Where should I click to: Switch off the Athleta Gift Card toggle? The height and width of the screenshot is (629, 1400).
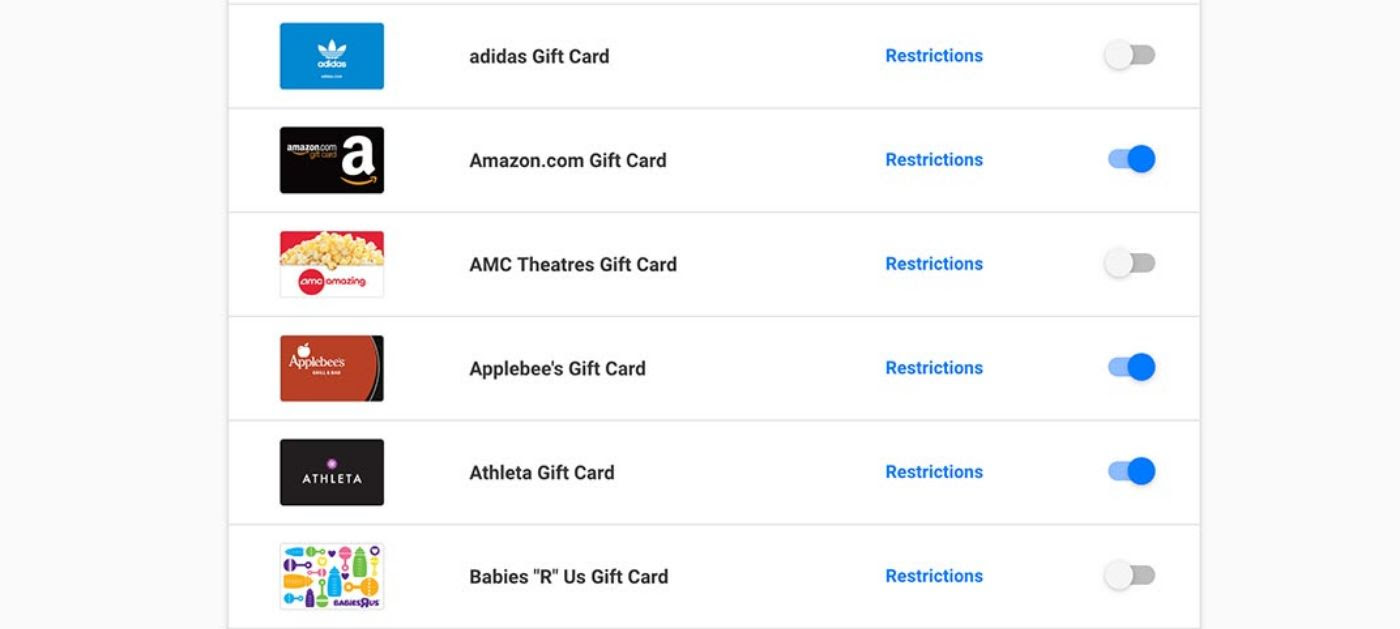coord(1131,471)
